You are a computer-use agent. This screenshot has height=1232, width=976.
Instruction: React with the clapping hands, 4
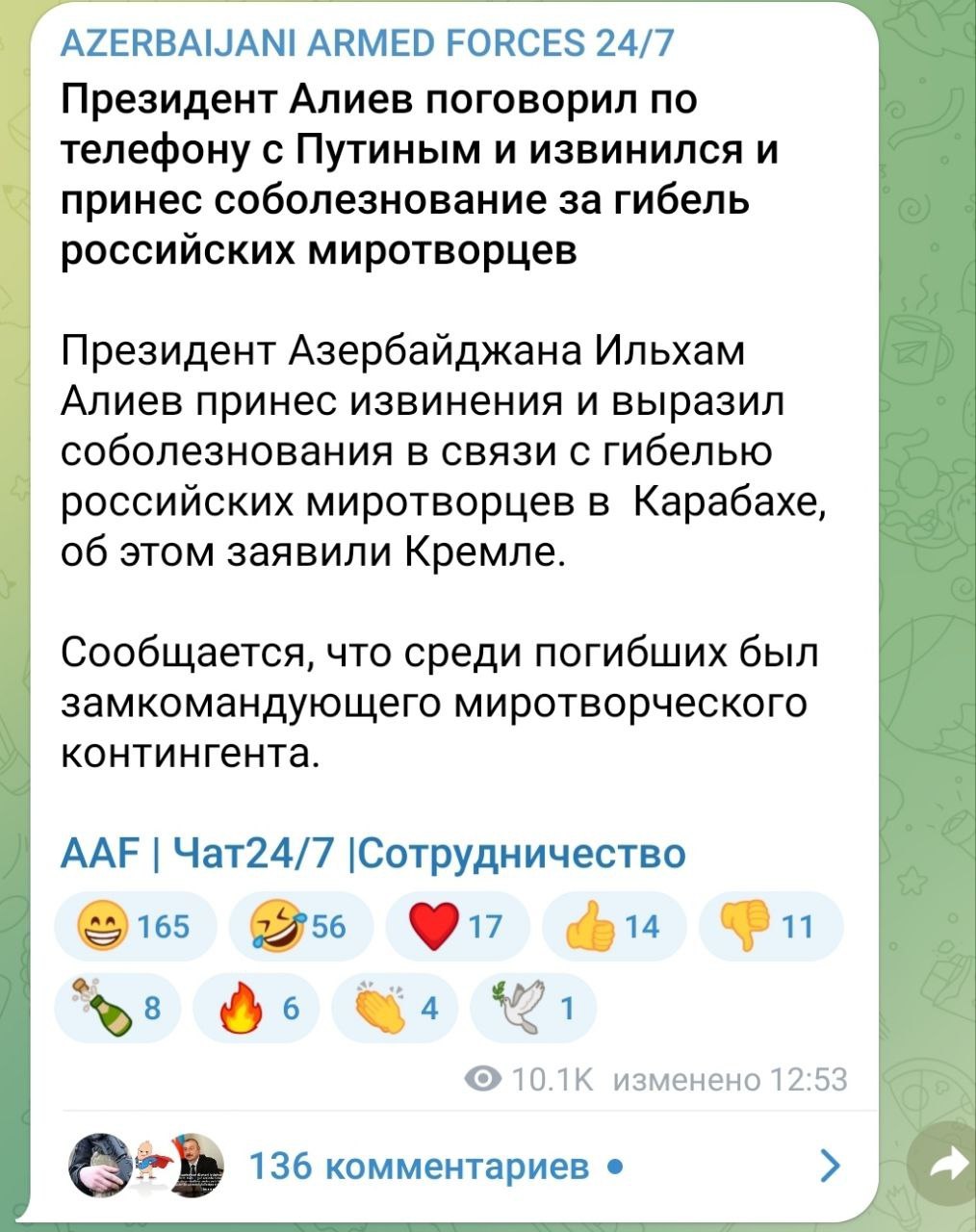396,1008
